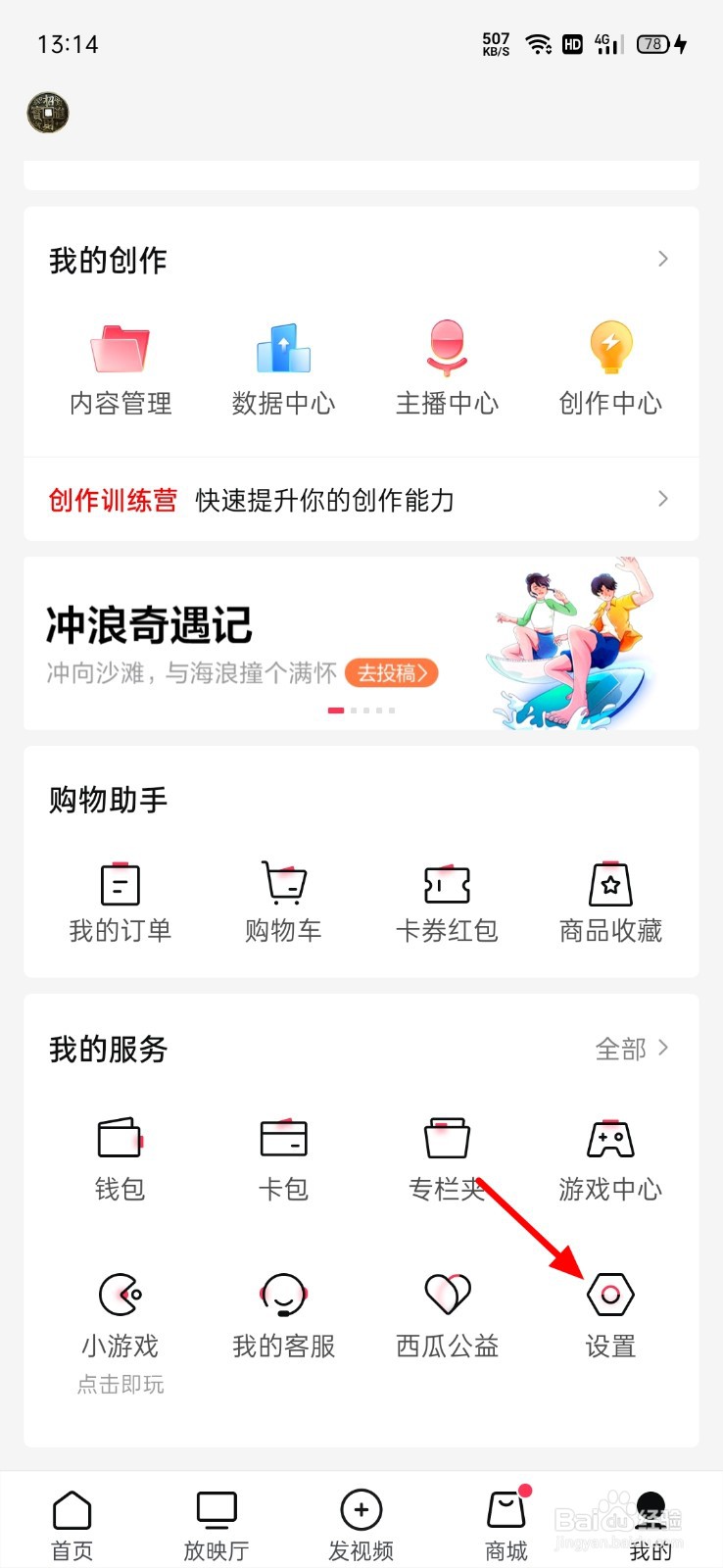Open 商品收藏 product favorites
This screenshot has width=723, height=1568.
pyautogui.click(x=609, y=902)
